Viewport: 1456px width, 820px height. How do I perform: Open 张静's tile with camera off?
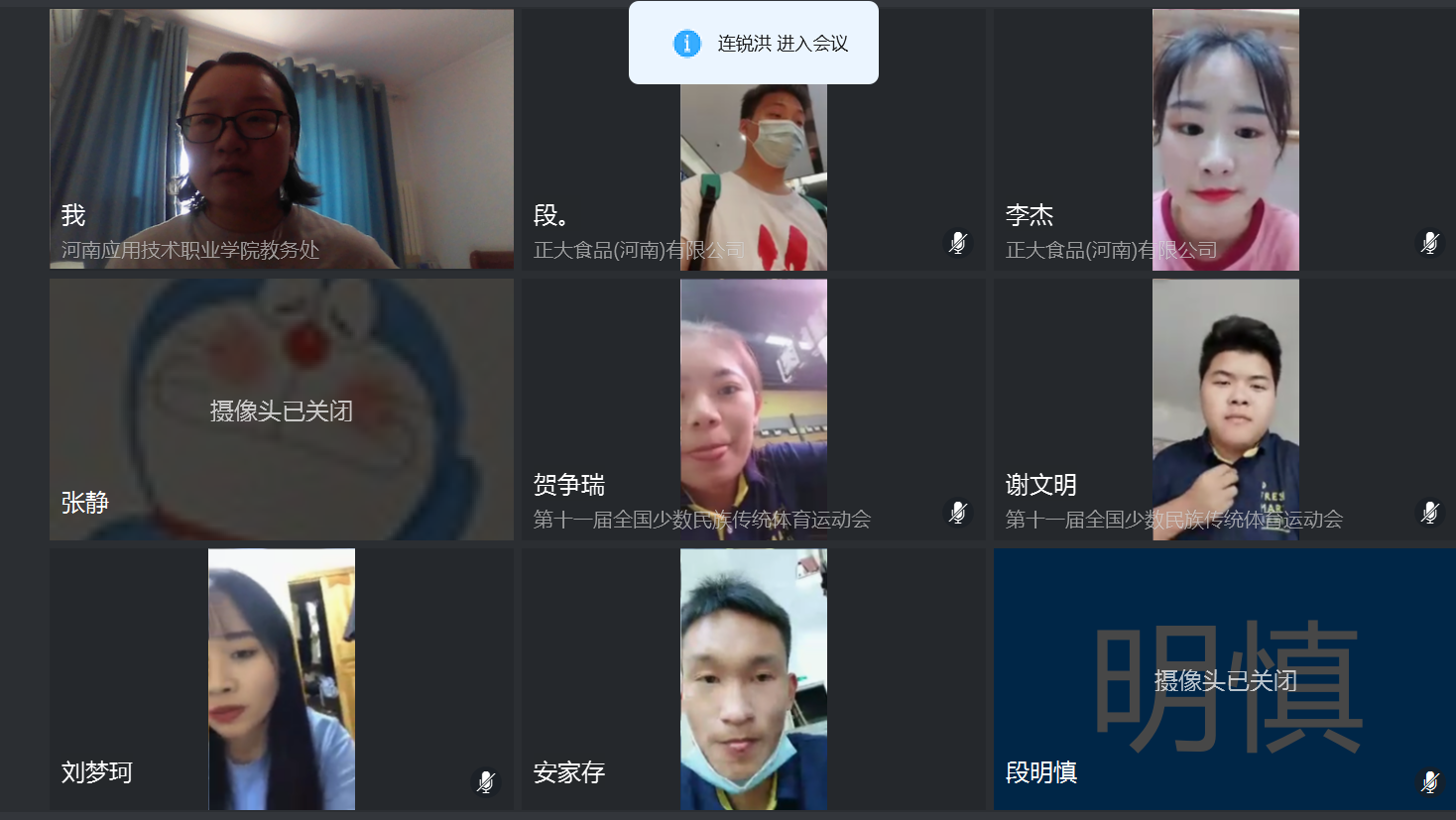[x=282, y=409]
